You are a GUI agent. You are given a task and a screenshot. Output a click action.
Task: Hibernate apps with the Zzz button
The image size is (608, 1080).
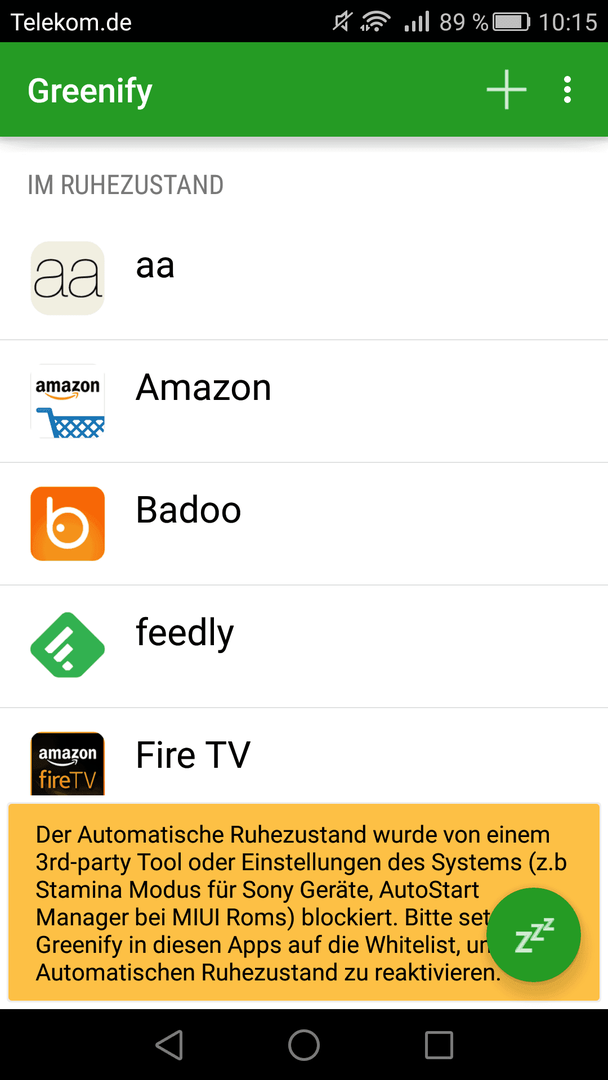pyautogui.click(x=534, y=935)
